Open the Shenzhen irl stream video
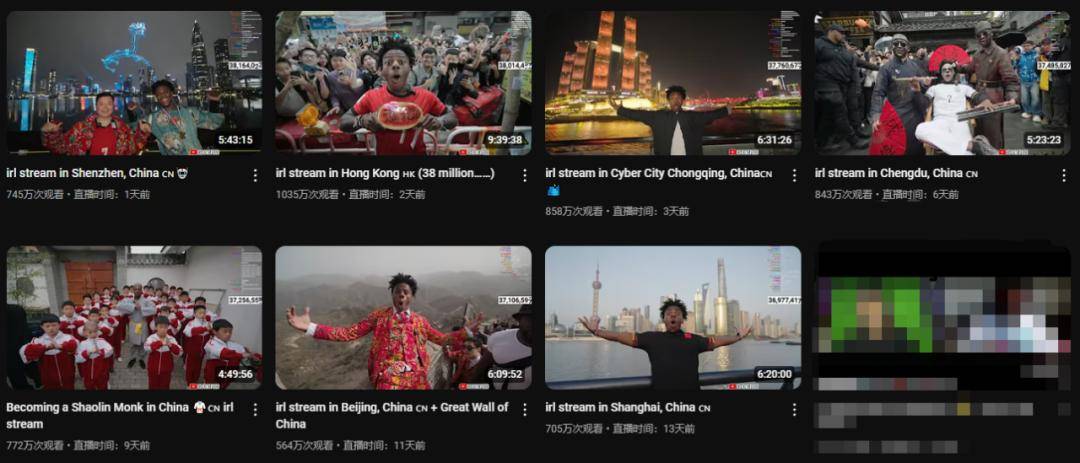Screen dimensions: 1080x463 (x=134, y=82)
